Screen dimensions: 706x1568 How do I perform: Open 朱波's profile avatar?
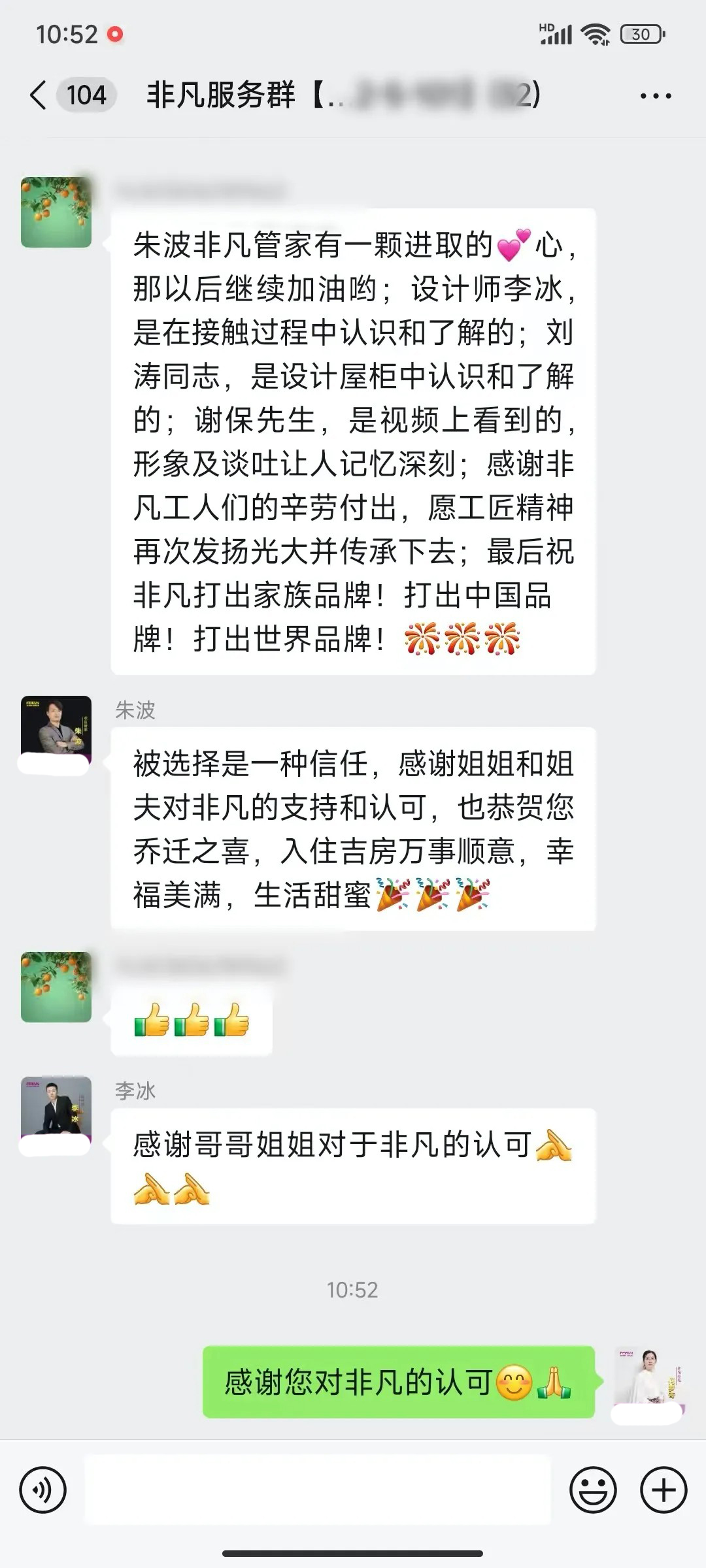point(56,728)
